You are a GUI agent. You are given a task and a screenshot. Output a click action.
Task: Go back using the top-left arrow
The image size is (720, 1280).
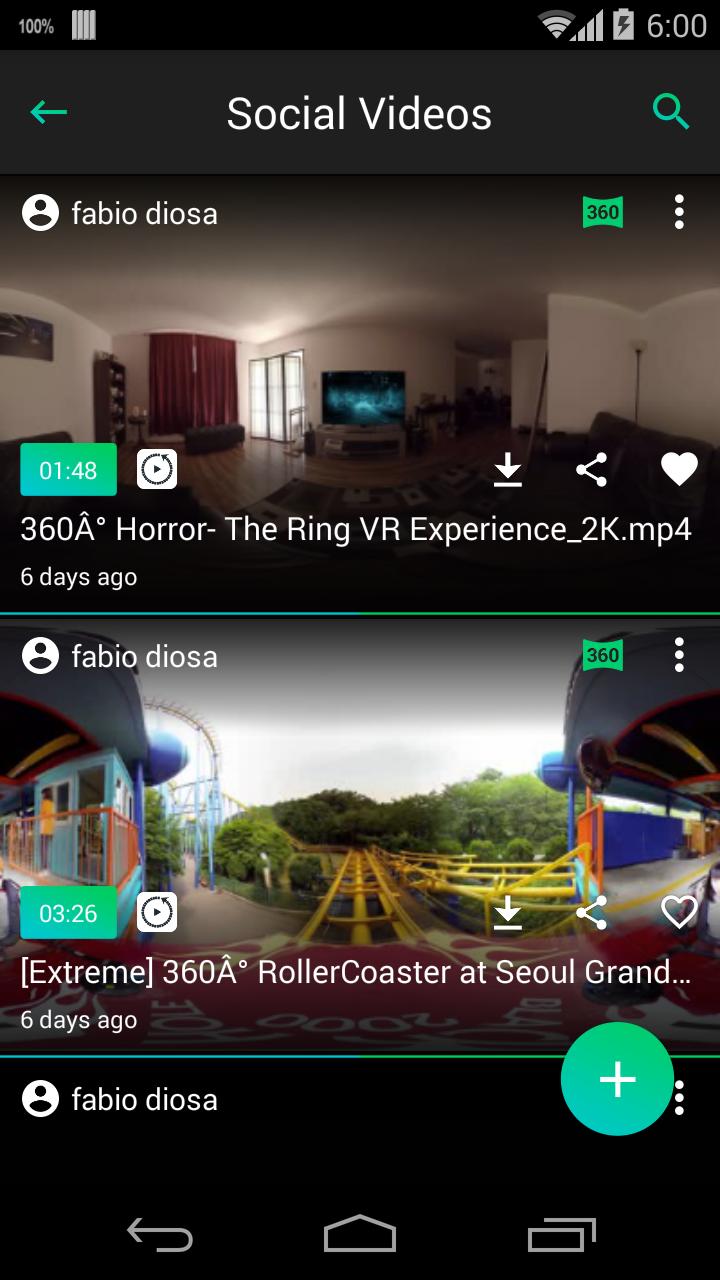point(48,113)
